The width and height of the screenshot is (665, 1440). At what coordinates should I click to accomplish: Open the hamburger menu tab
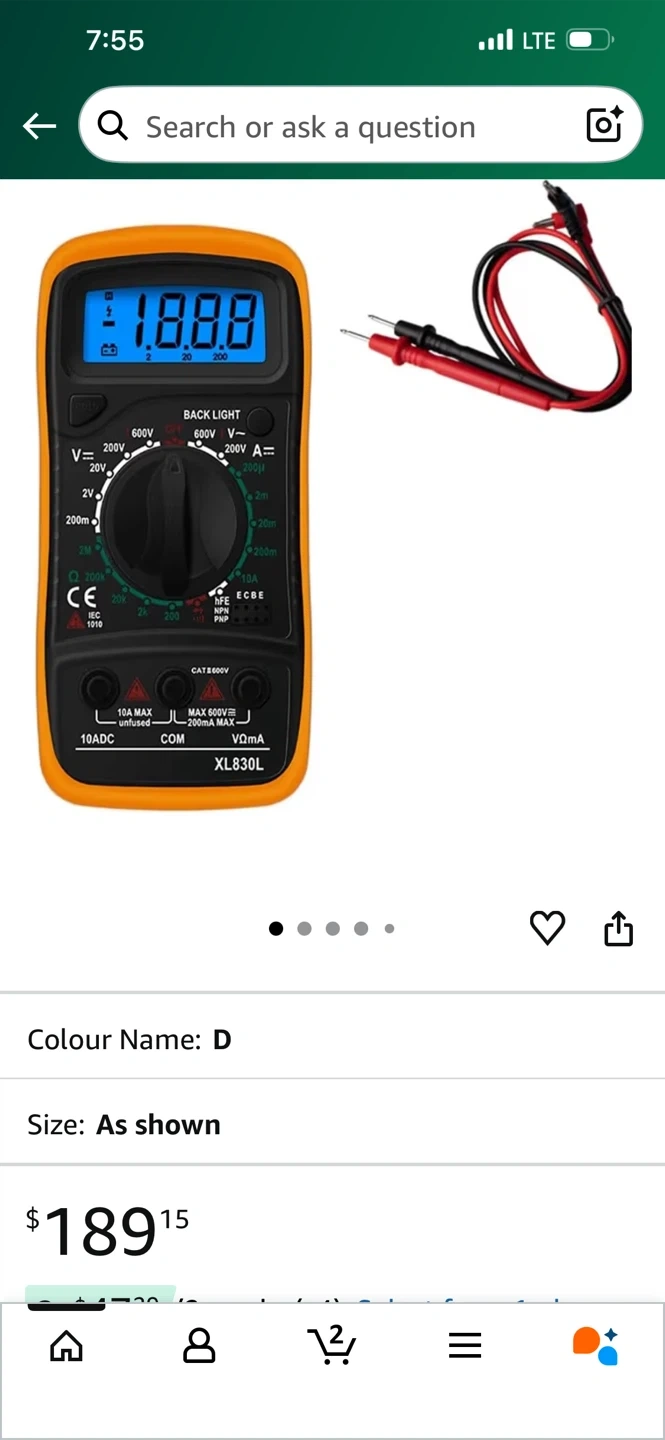click(x=465, y=1346)
